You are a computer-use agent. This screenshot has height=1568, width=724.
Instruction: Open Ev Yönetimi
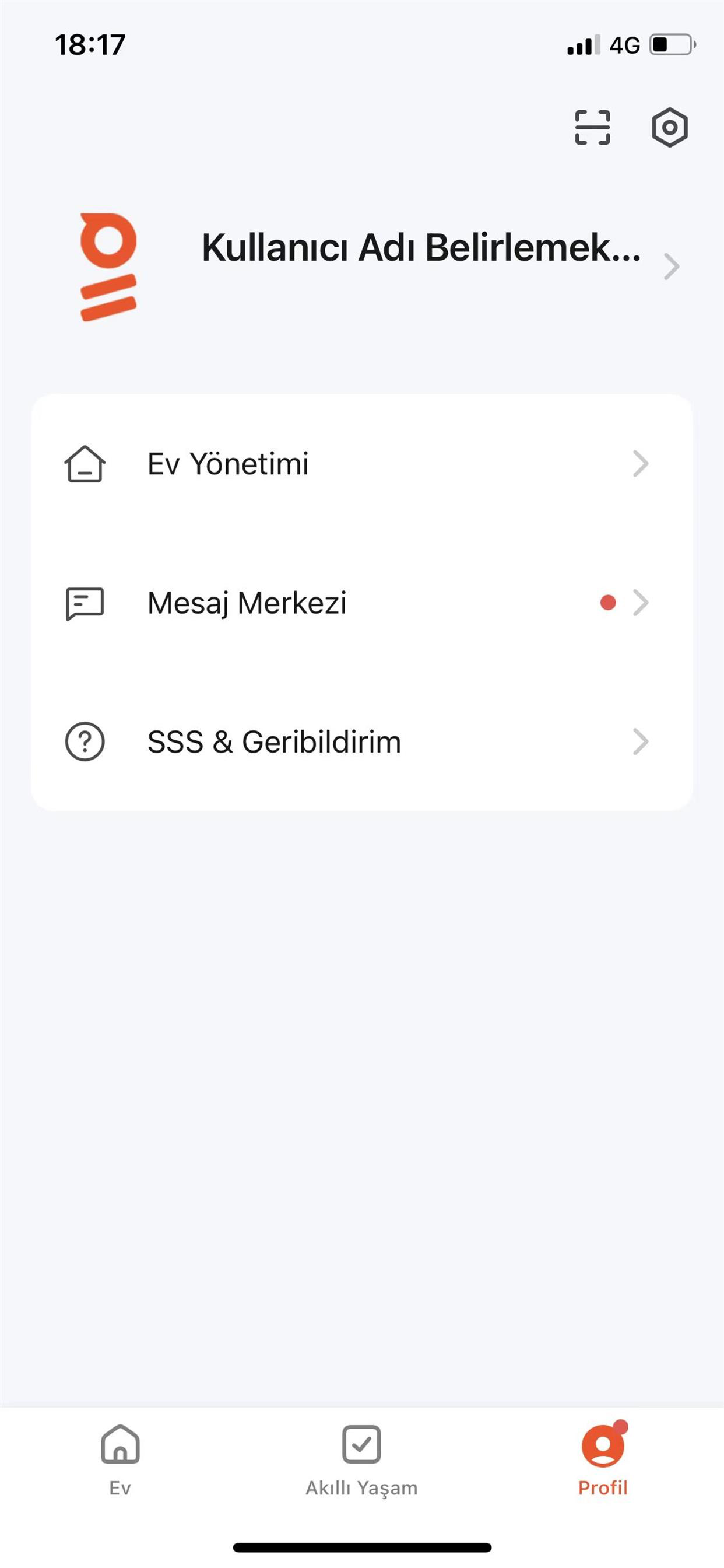(x=362, y=464)
